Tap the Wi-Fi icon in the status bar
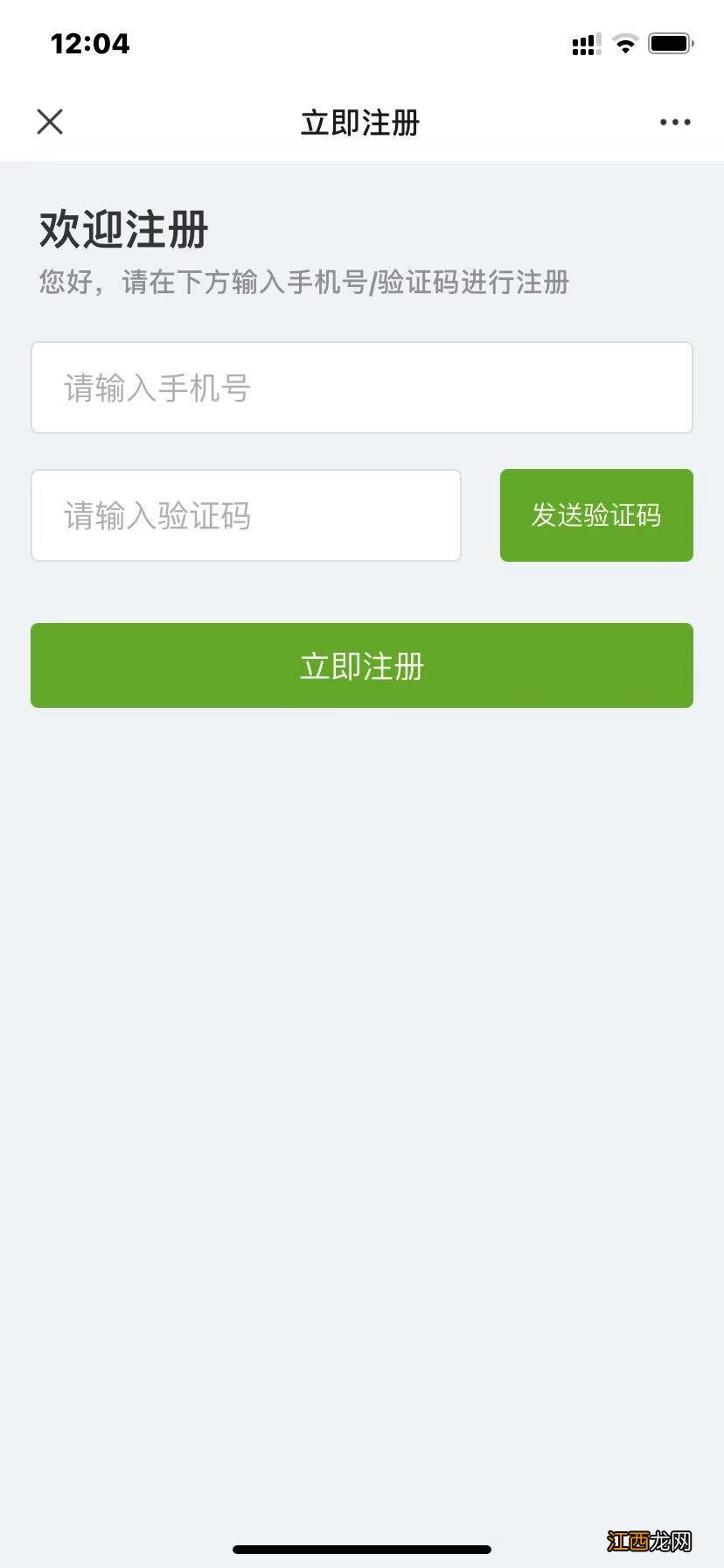Screen dimensions: 724x1568 tap(624, 43)
